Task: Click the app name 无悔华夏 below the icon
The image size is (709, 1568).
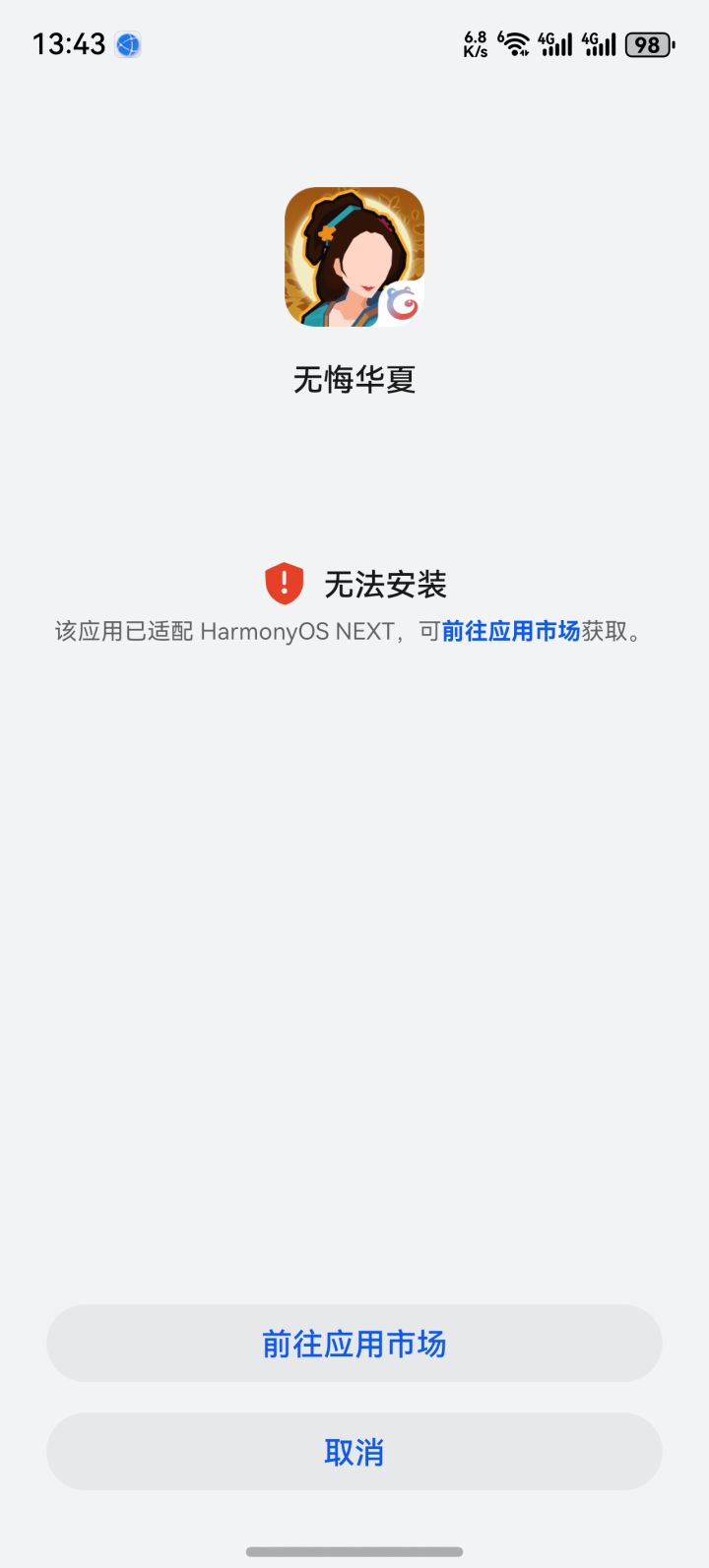Action: pyautogui.click(x=354, y=380)
